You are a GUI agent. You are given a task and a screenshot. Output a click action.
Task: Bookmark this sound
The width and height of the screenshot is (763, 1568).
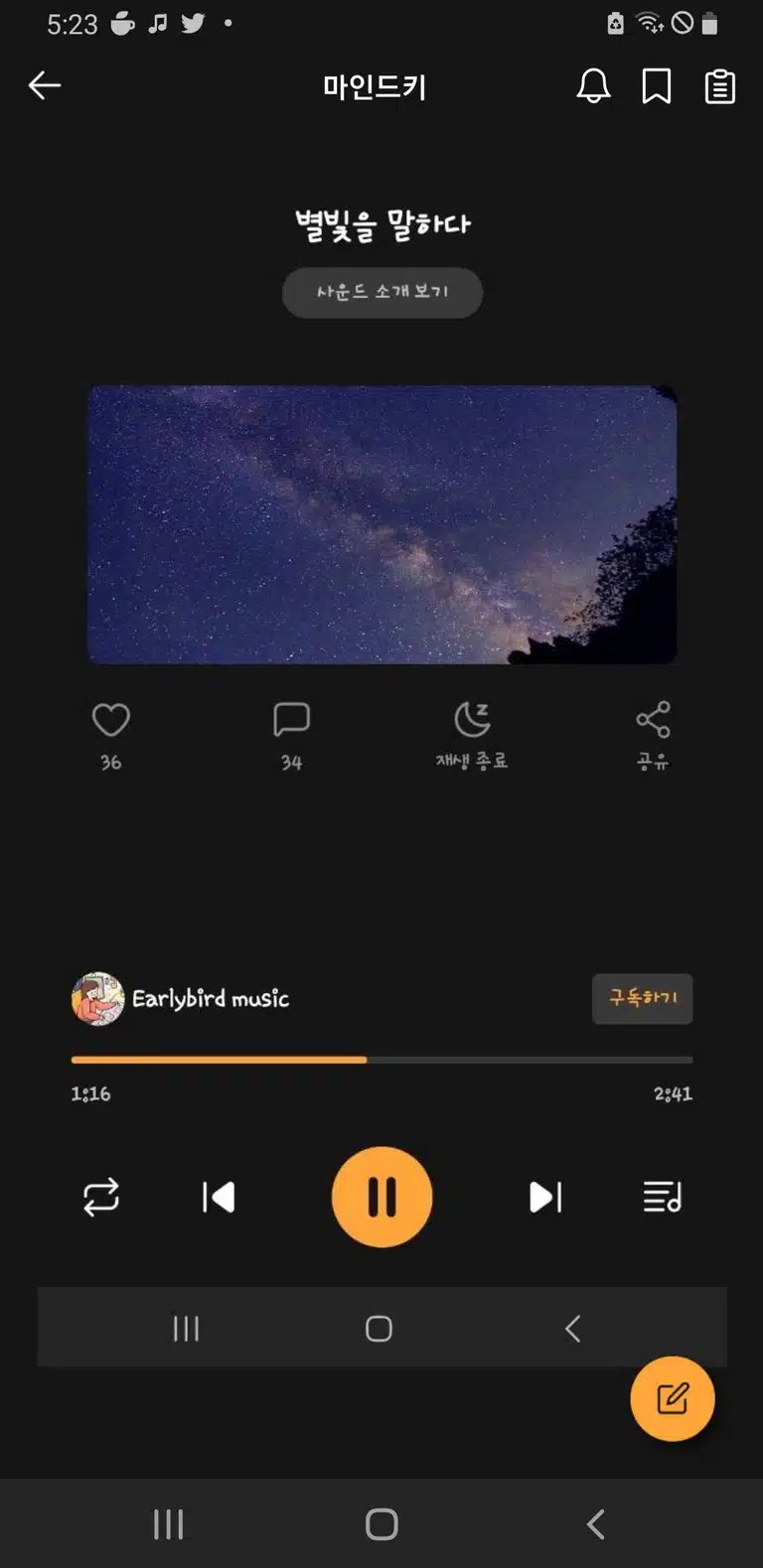point(657,86)
